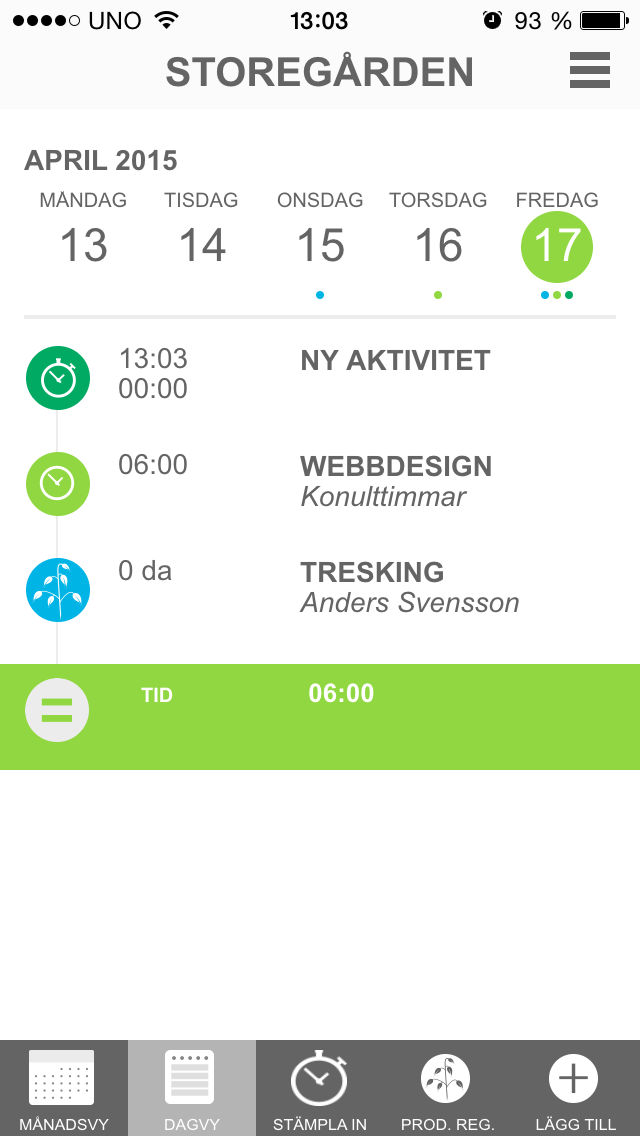Select Tuesday 14 in the week strip
Screen dimensions: 640x1136
pos(201,229)
